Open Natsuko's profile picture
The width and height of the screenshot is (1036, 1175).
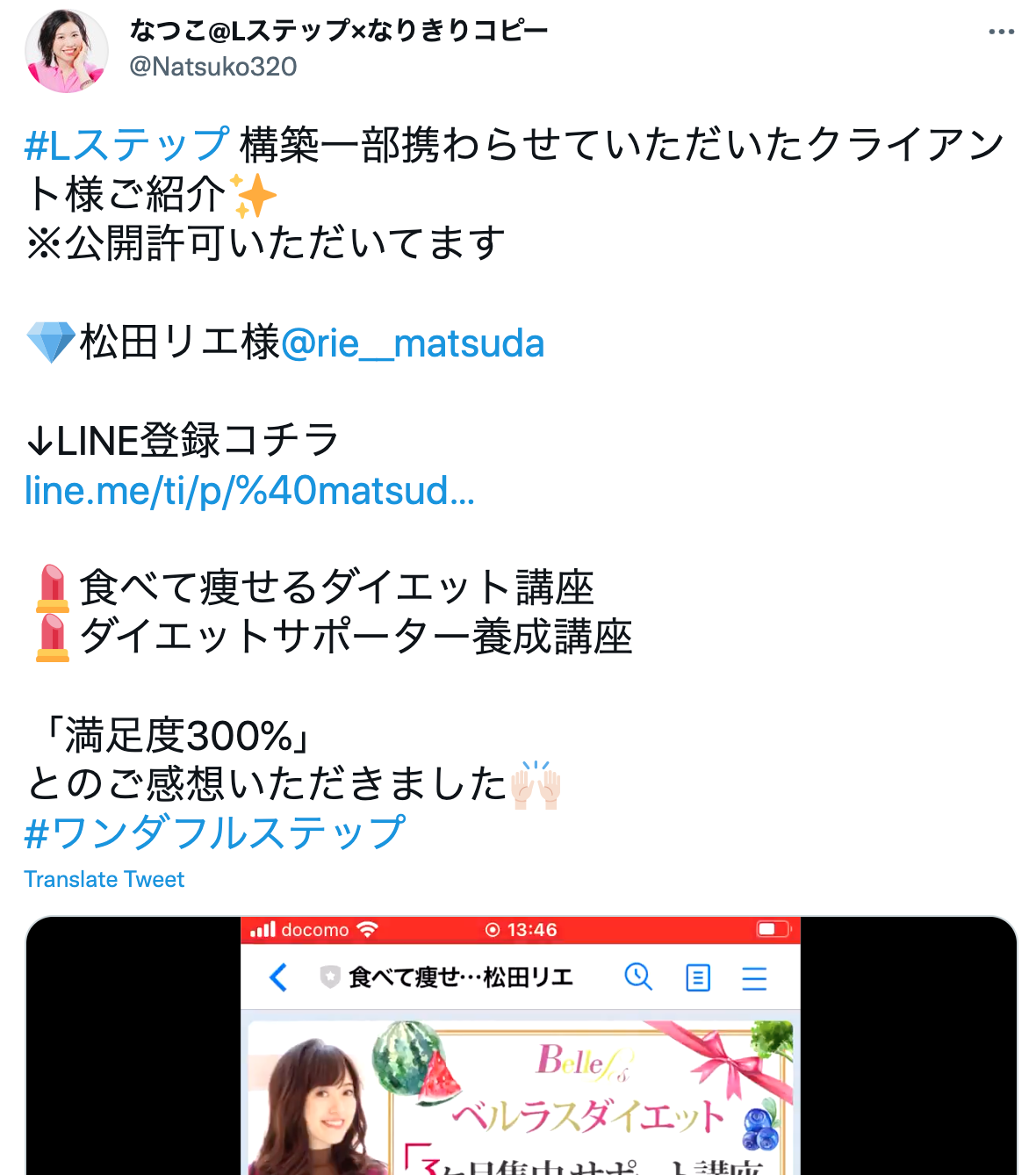(67, 51)
